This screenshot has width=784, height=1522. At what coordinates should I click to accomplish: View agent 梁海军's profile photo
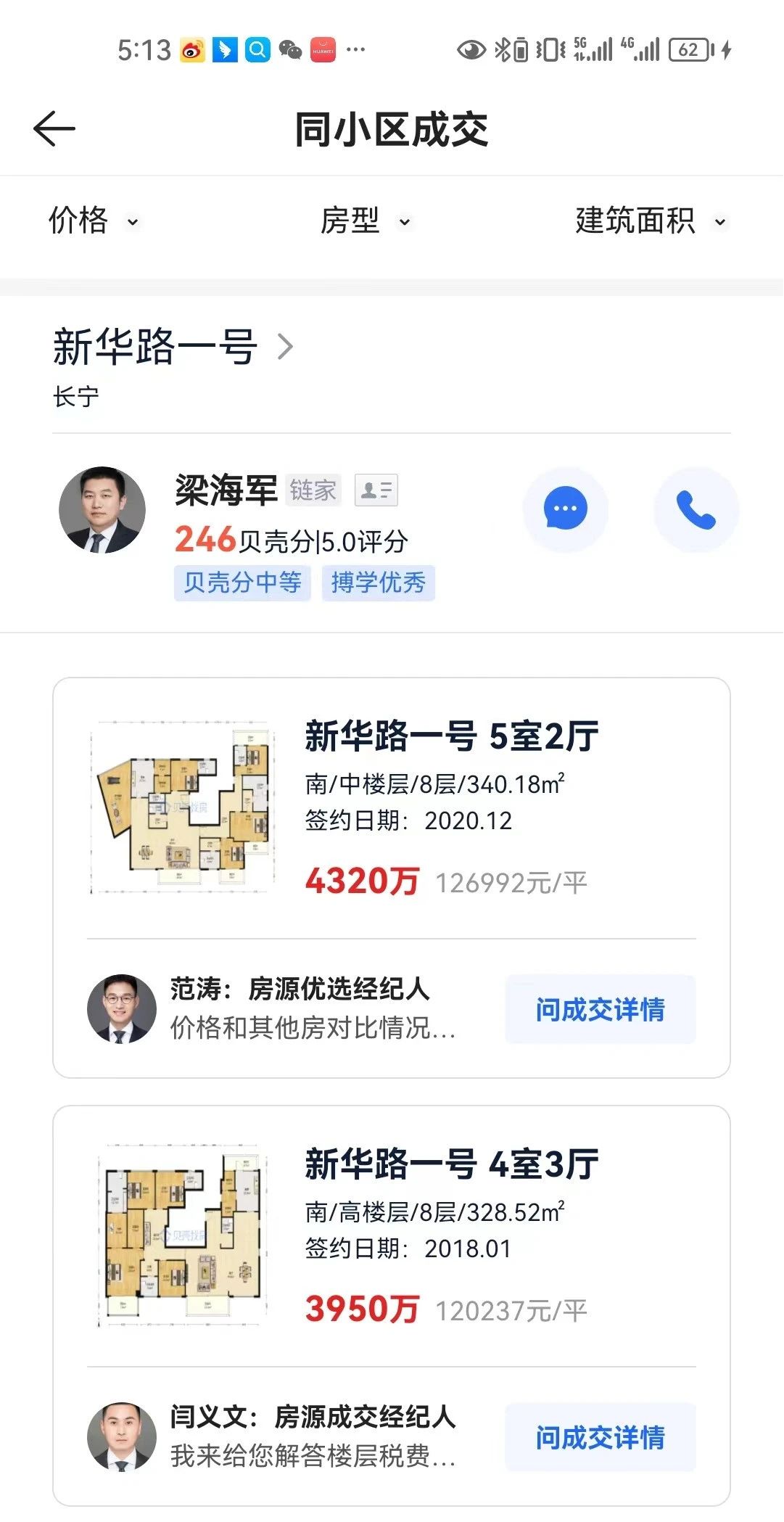click(x=102, y=509)
